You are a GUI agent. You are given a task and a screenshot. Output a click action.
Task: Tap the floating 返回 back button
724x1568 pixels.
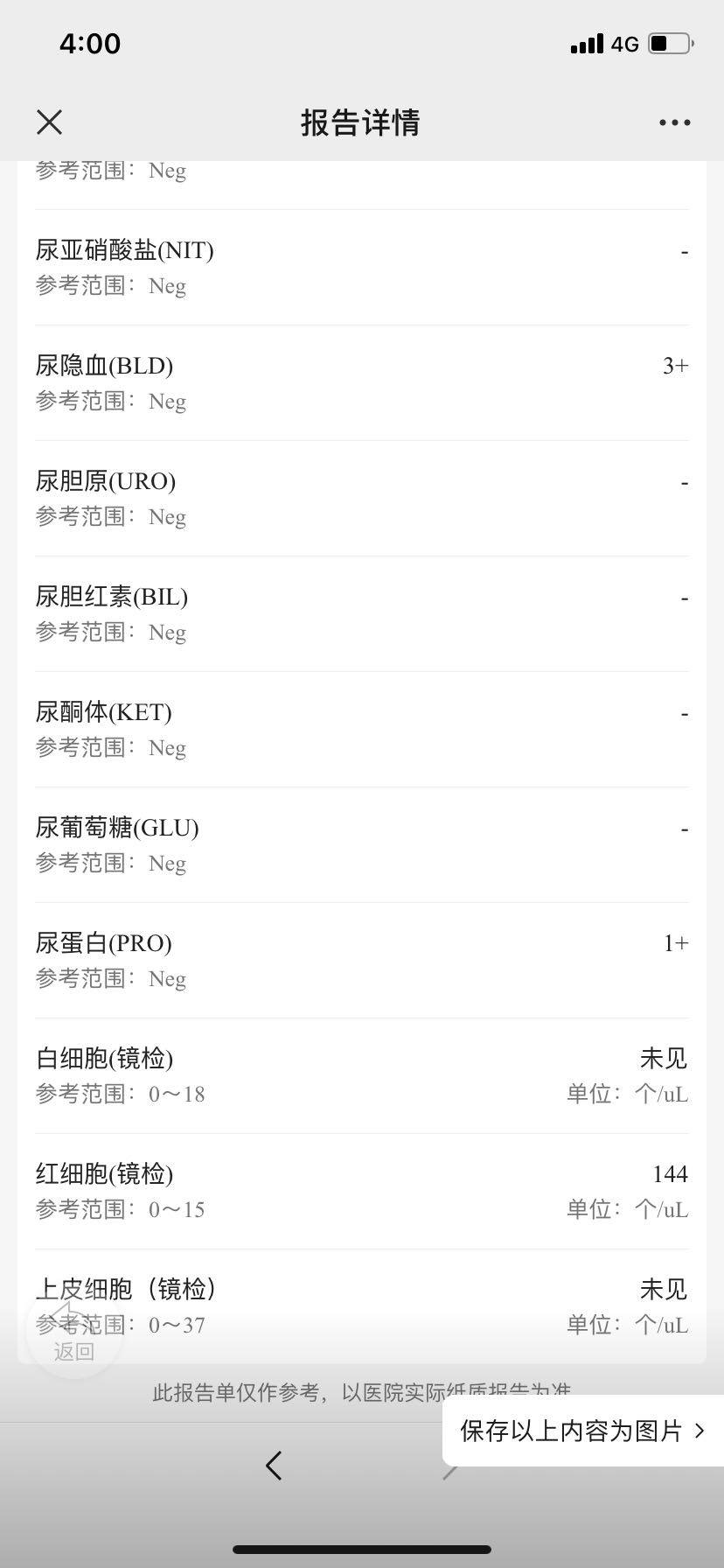point(73,1332)
